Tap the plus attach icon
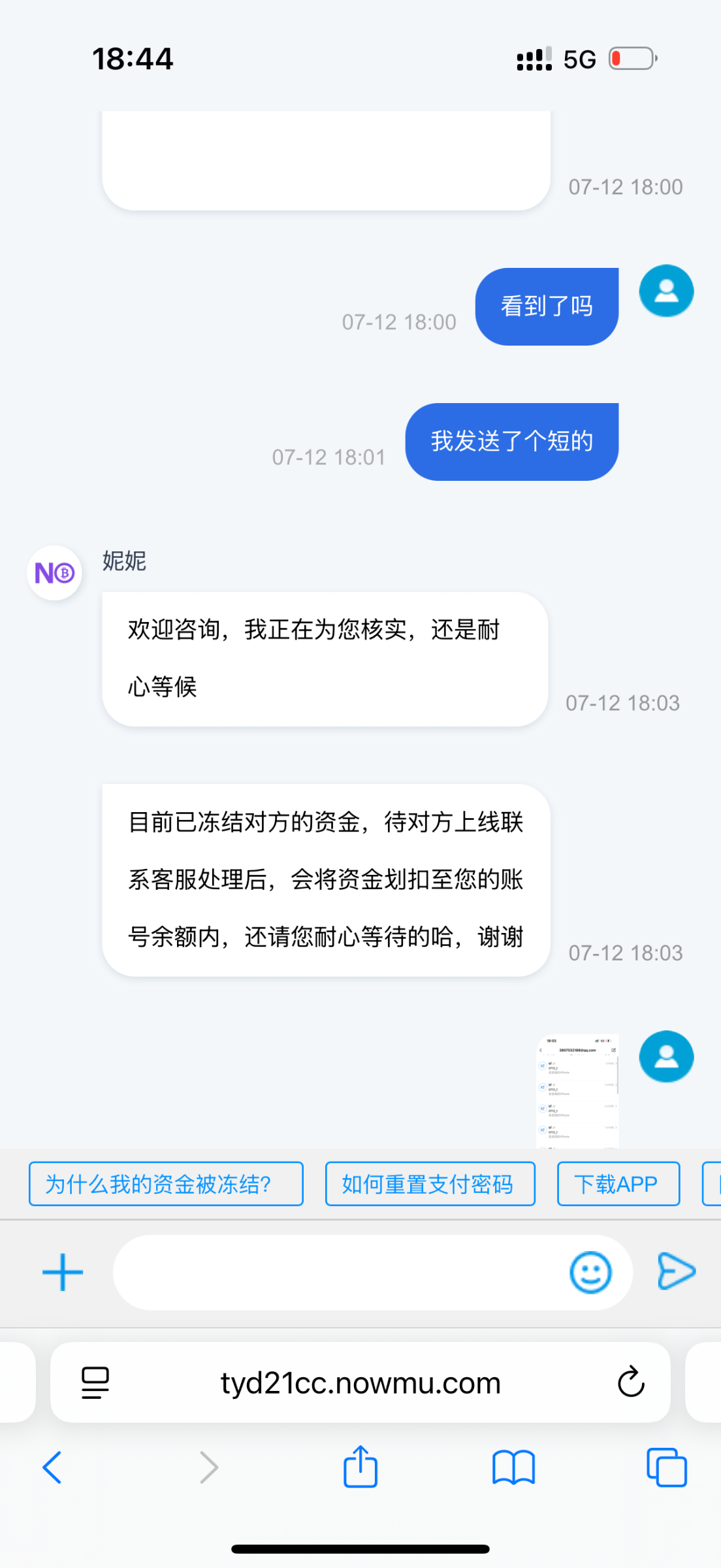Viewport: 721px width, 1568px height. (x=63, y=1272)
